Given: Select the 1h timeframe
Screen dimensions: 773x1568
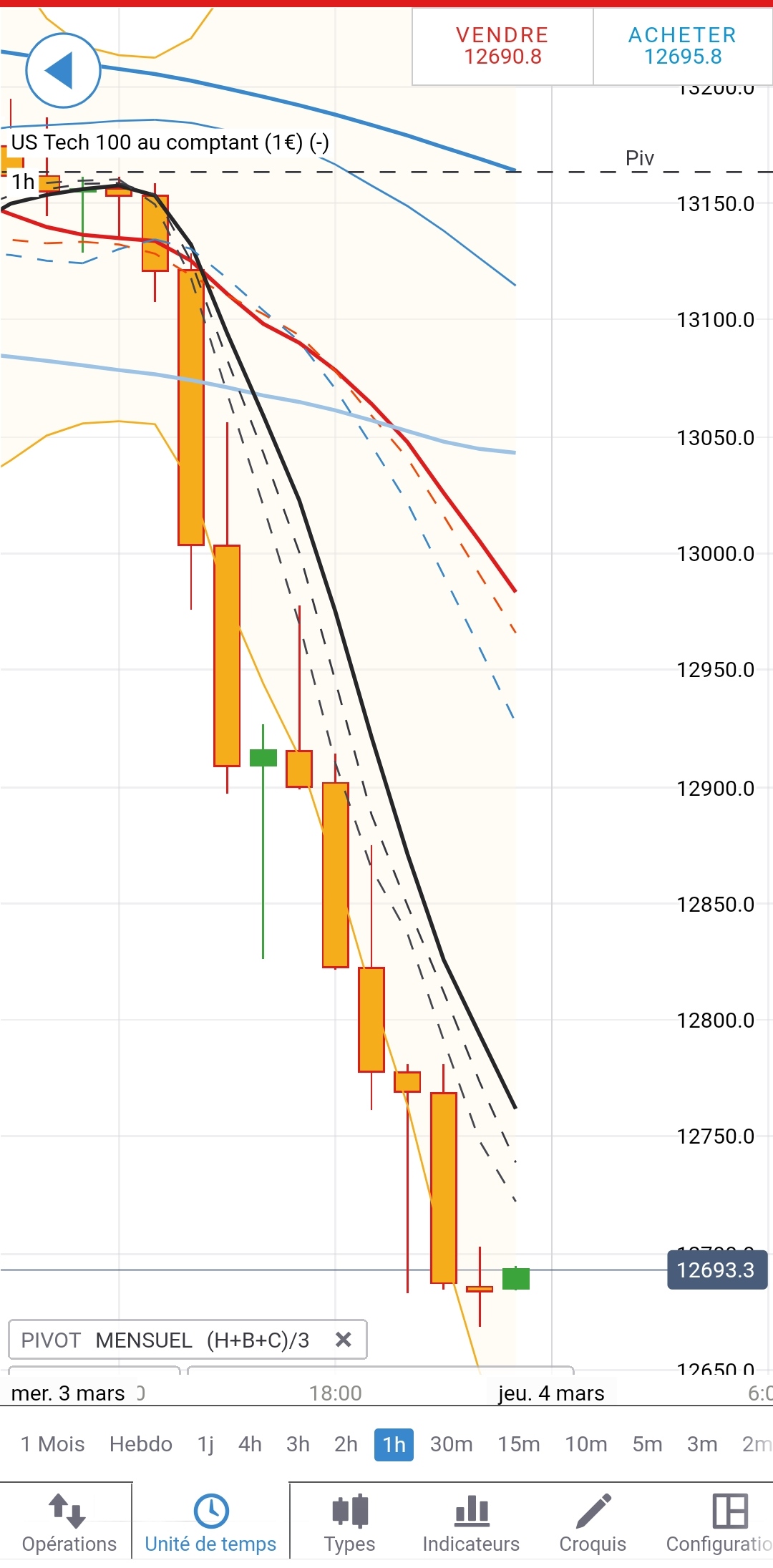Looking at the screenshot, I should click(x=394, y=1444).
